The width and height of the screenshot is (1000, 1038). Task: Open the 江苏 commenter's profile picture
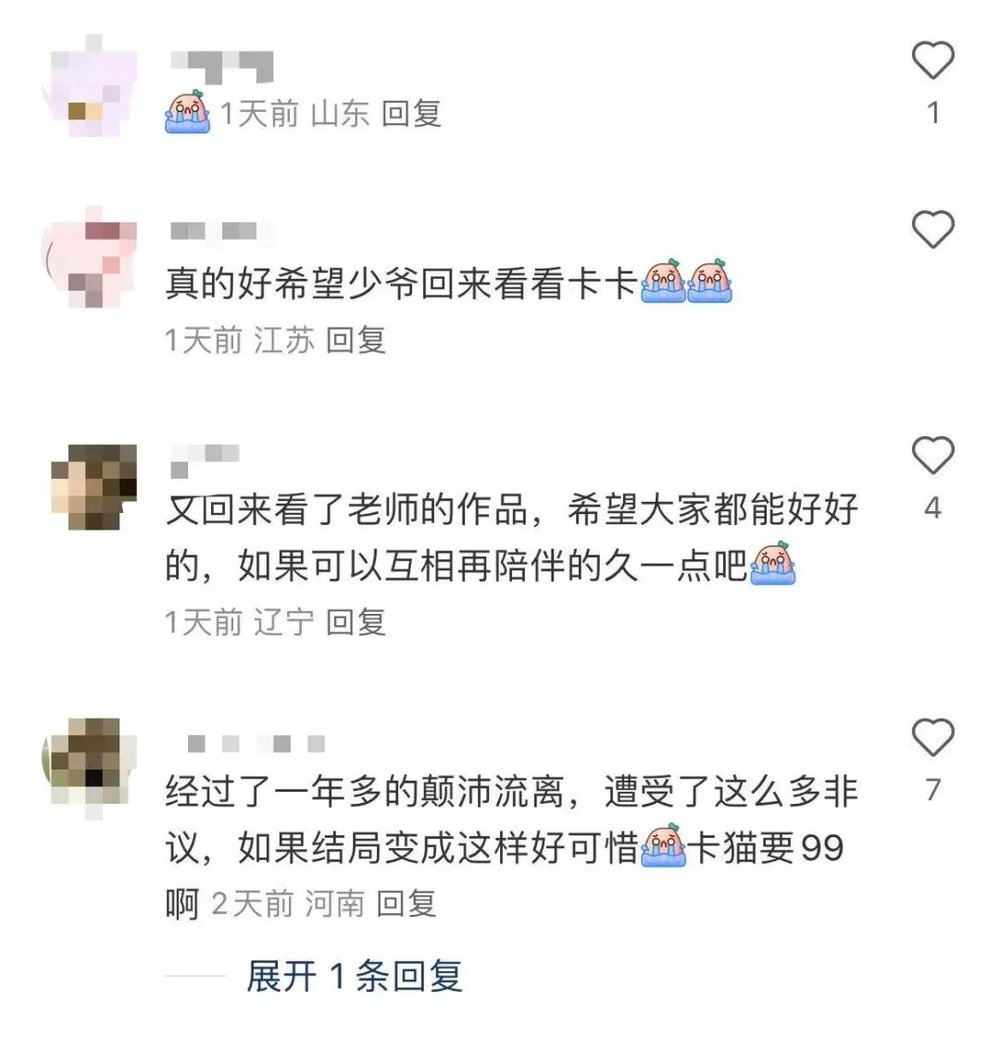click(93, 256)
